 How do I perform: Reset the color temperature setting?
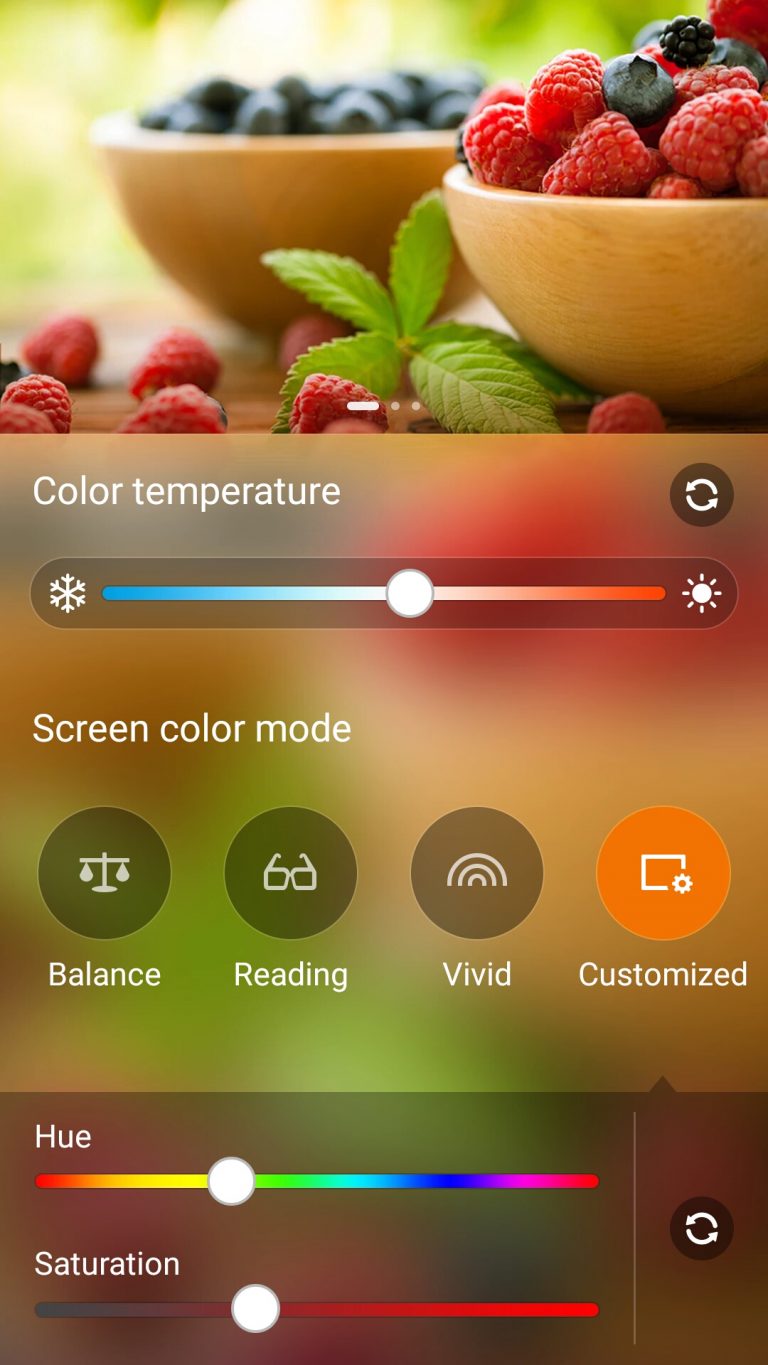701,495
